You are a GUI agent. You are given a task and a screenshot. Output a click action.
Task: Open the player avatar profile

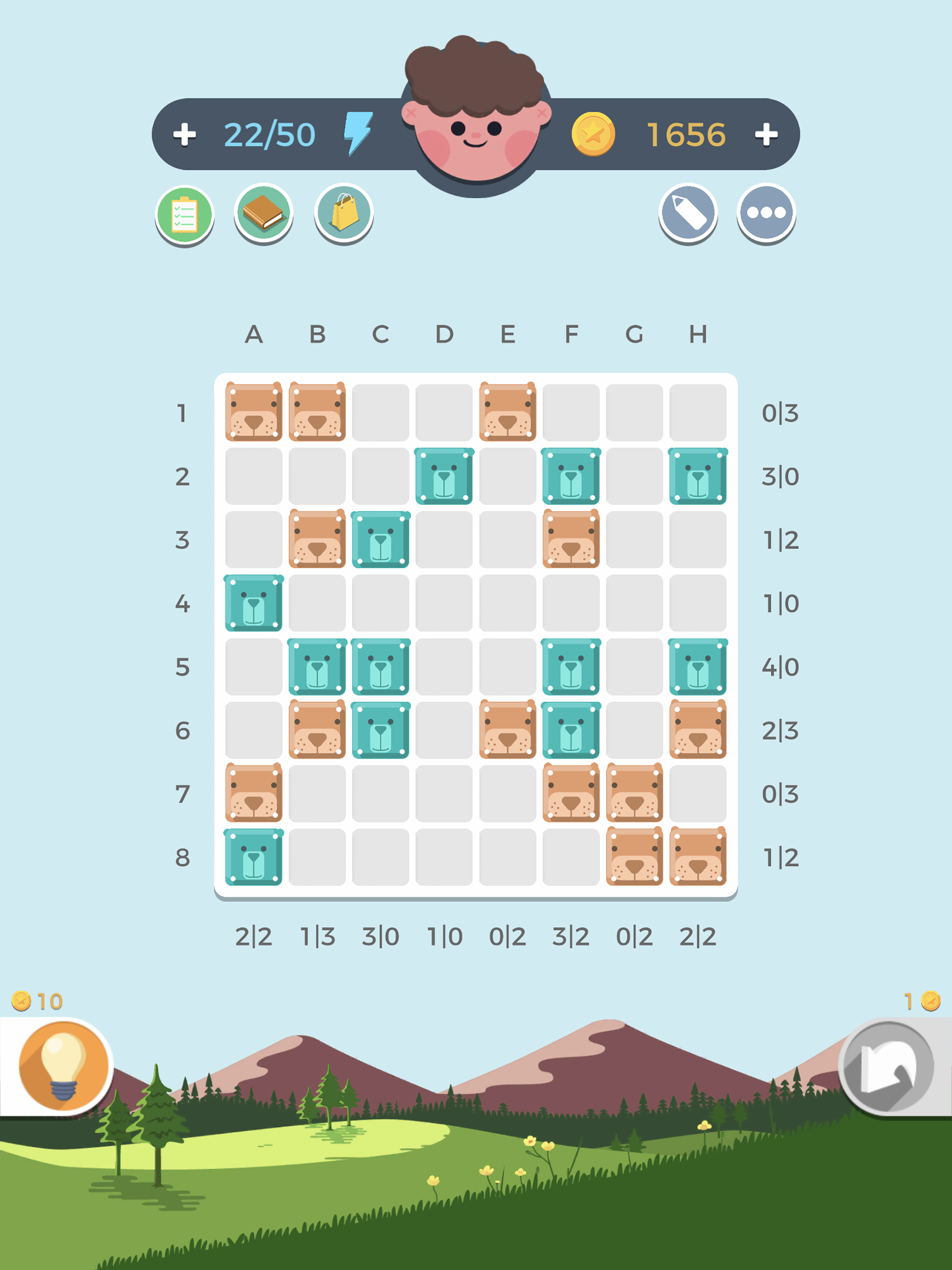476,115
